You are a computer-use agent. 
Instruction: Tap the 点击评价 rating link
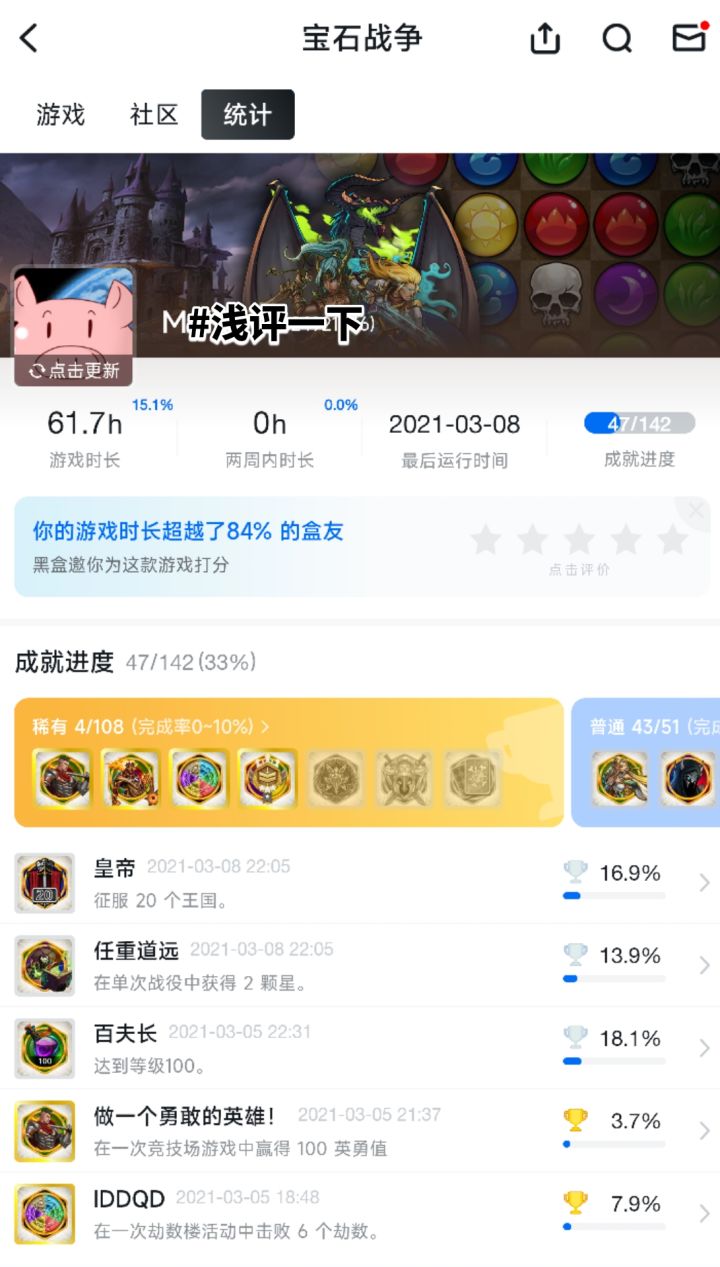(x=580, y=569)
